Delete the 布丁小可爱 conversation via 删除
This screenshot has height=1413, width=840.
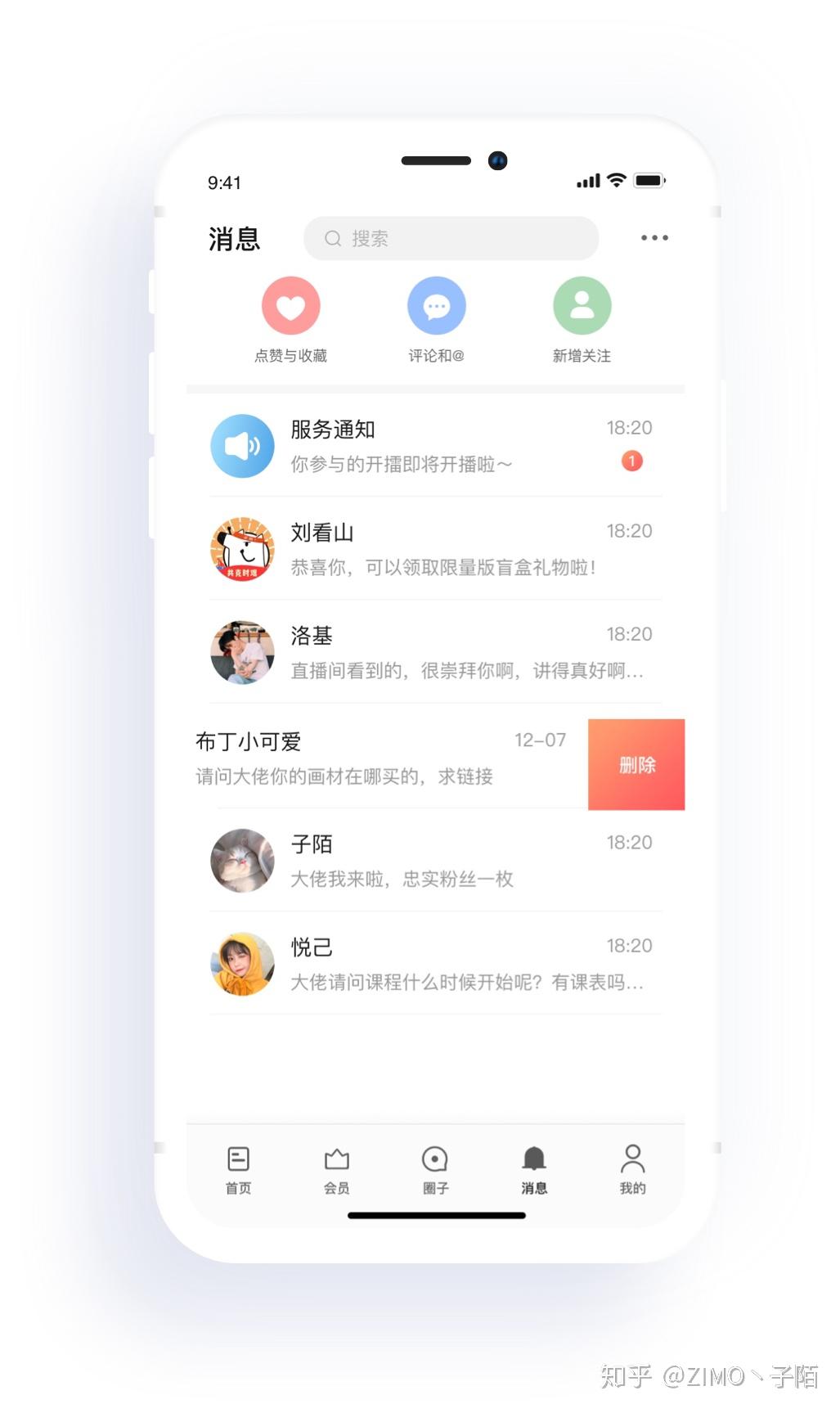636,765
